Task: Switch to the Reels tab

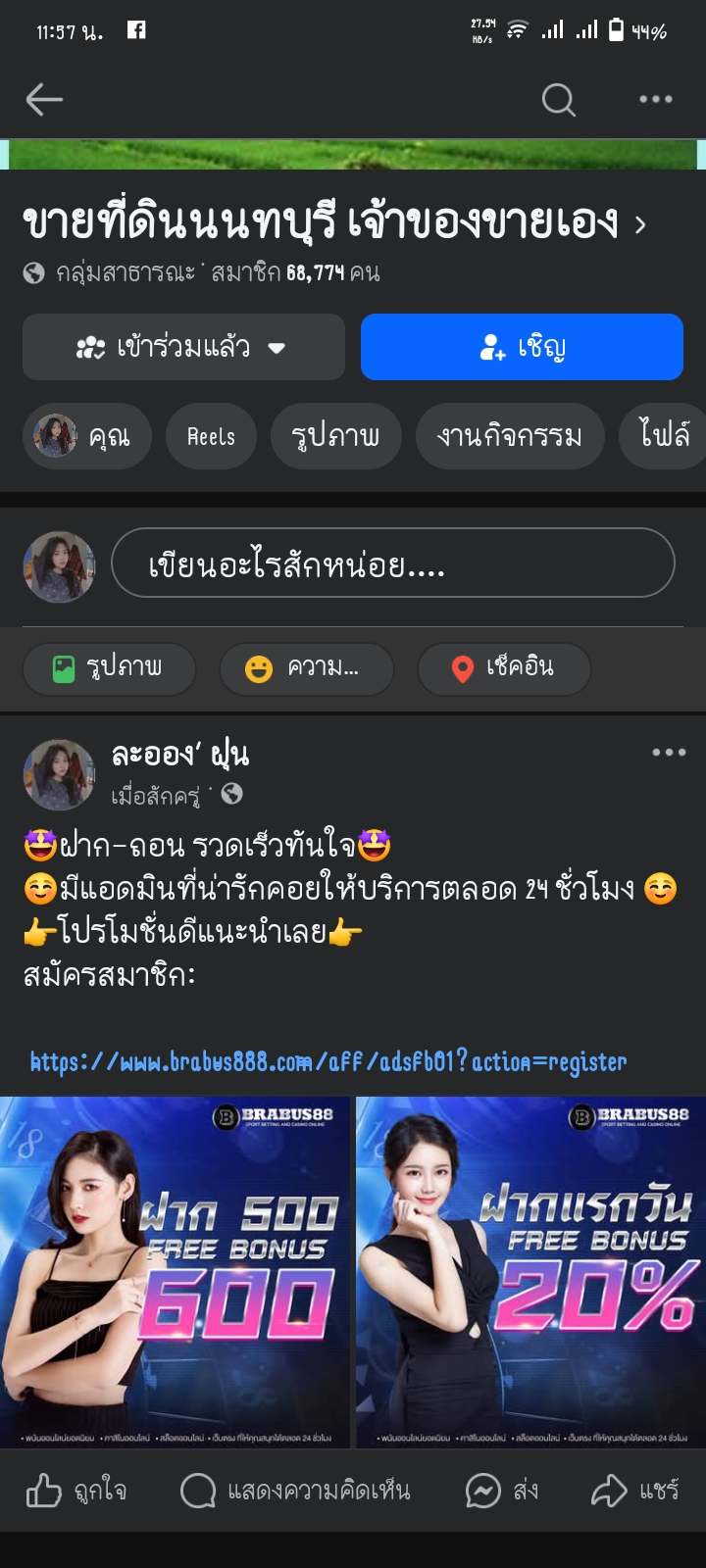Action: coord(211,436)
